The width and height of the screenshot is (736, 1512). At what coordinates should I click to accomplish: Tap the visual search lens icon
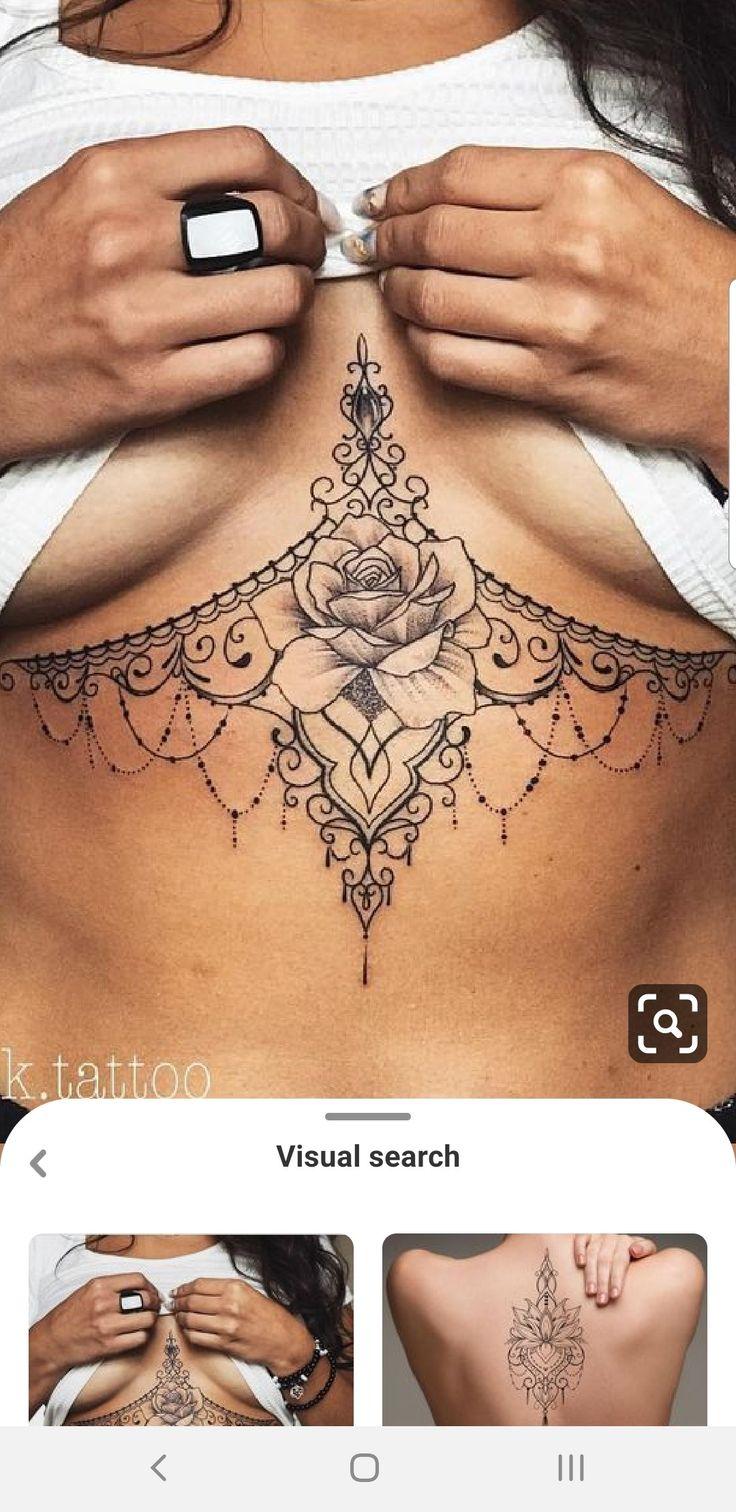pyautogui.click(x=667, y=1023)
